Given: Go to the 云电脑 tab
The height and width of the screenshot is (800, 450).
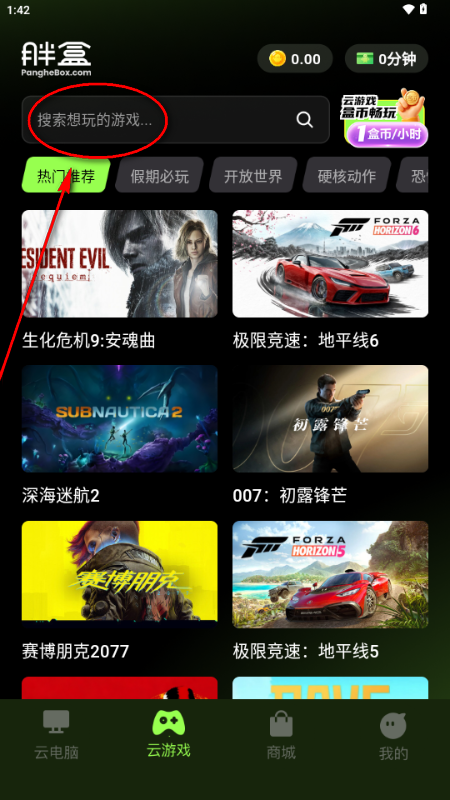Looking at the screenshot, I should [56, 735].
